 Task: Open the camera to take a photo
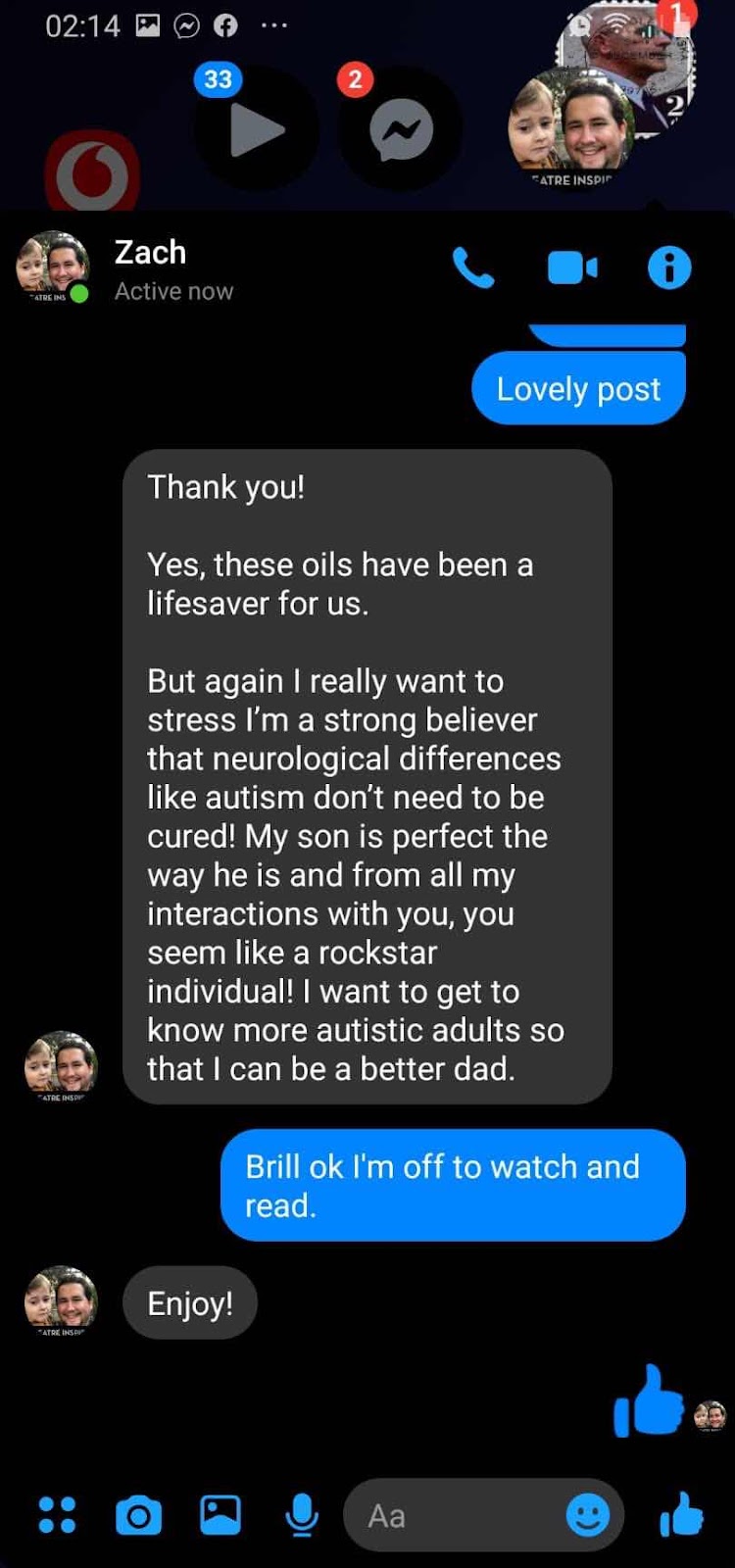(x=138, y=1516)
